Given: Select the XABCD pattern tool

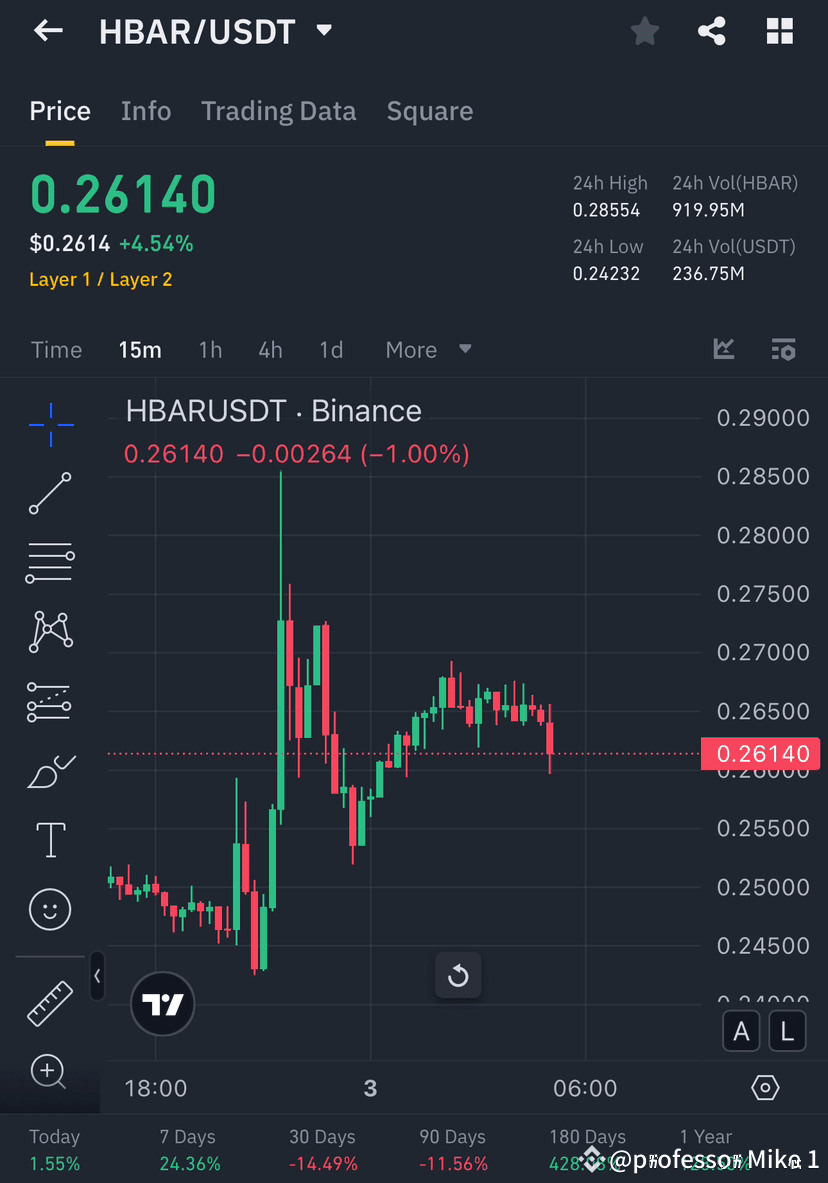Looking at the screenshot, I should [x=50, y=632].
